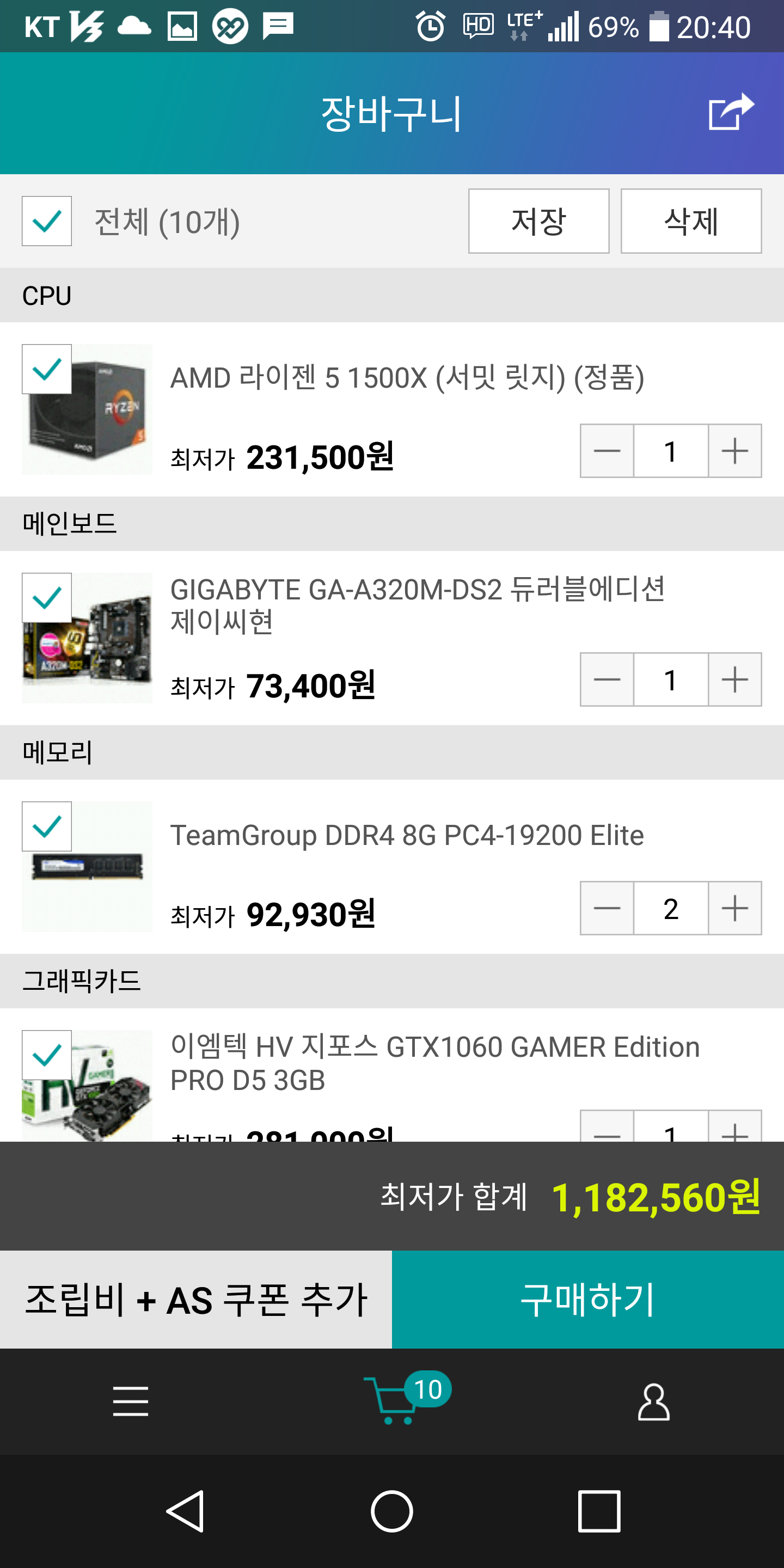Decrease the TeamGroup DDR4 memory quantity
Screen dimensions: 784x1568
click(x=607, y=908)
